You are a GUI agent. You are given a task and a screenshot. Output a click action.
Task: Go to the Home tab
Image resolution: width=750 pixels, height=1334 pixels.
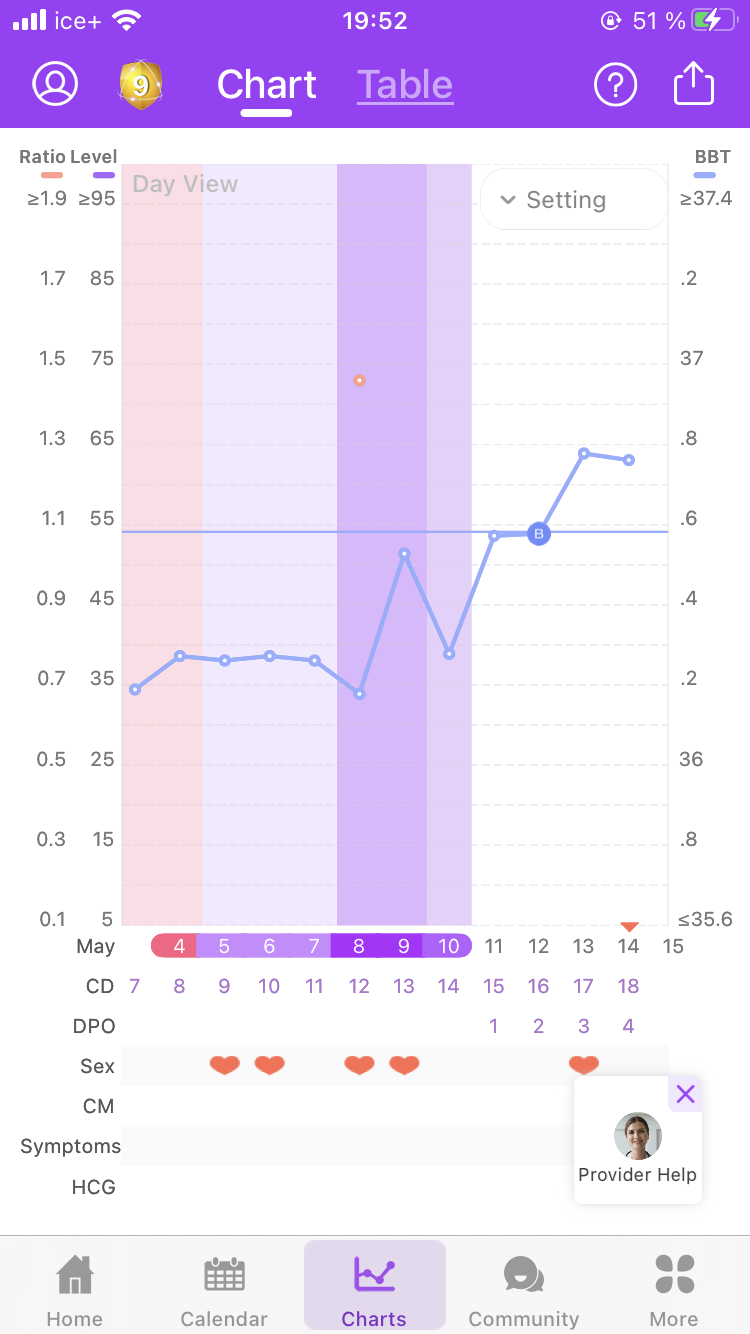[75, 1290]
